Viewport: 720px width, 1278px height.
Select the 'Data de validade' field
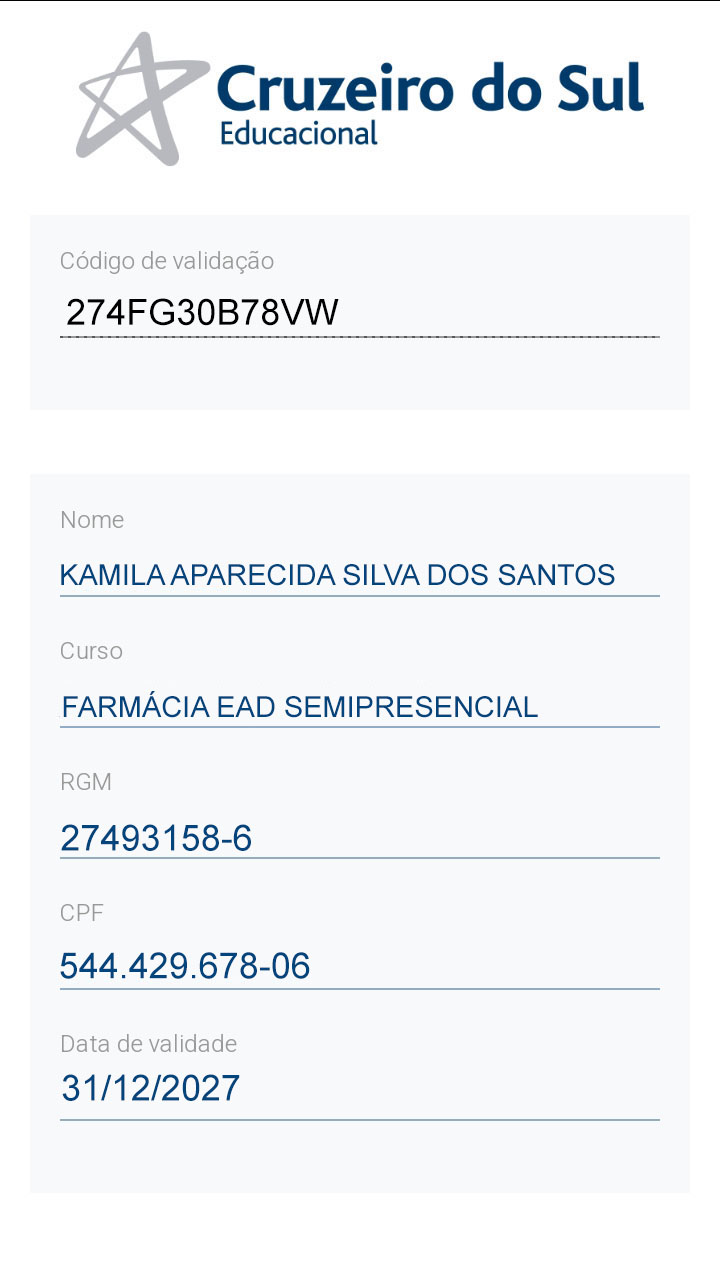pyautogui.click(x=360, y=1088)
